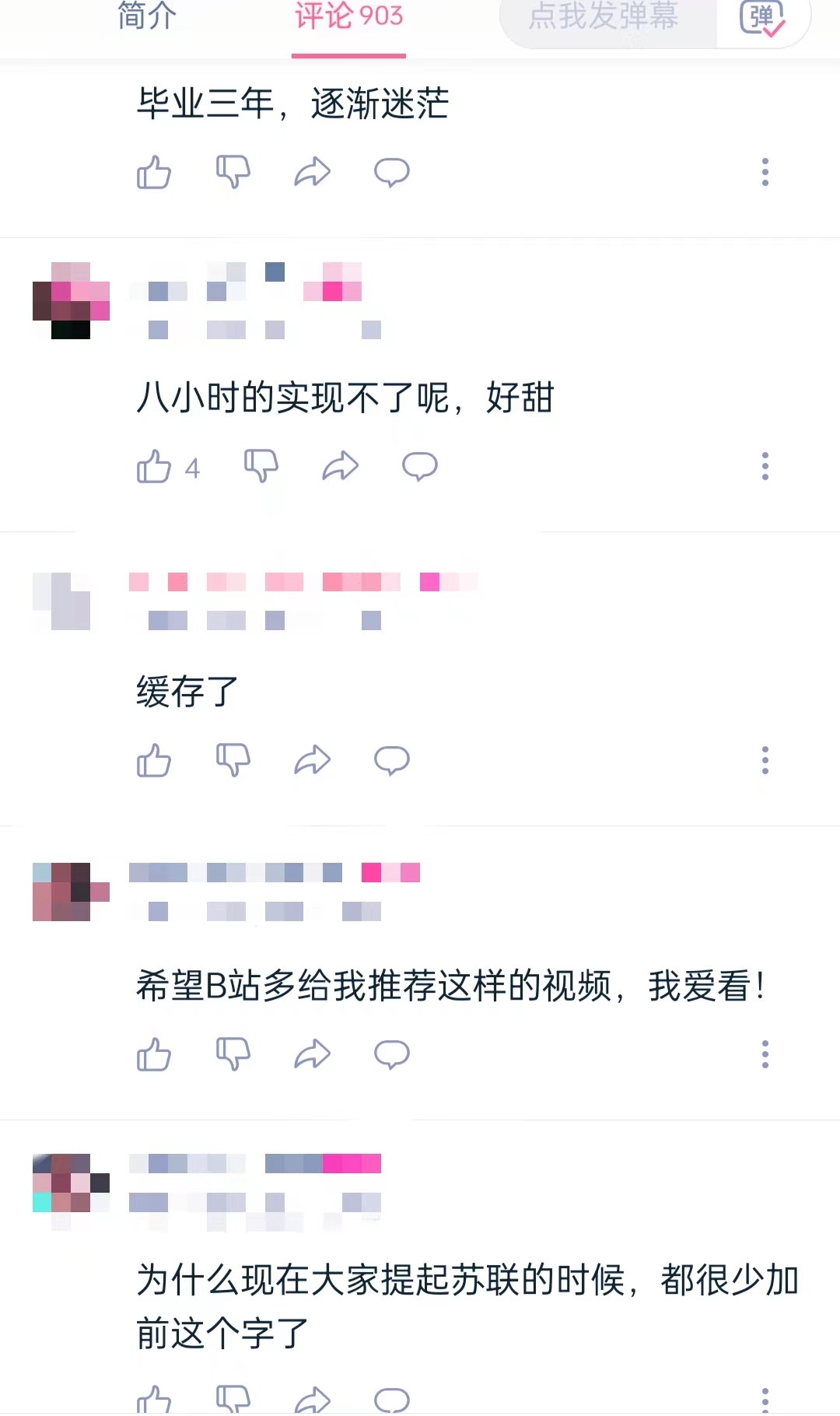
Task: Like the comment 八小时的实现不了呢，好甜
Action: click(x=154, y=467)
